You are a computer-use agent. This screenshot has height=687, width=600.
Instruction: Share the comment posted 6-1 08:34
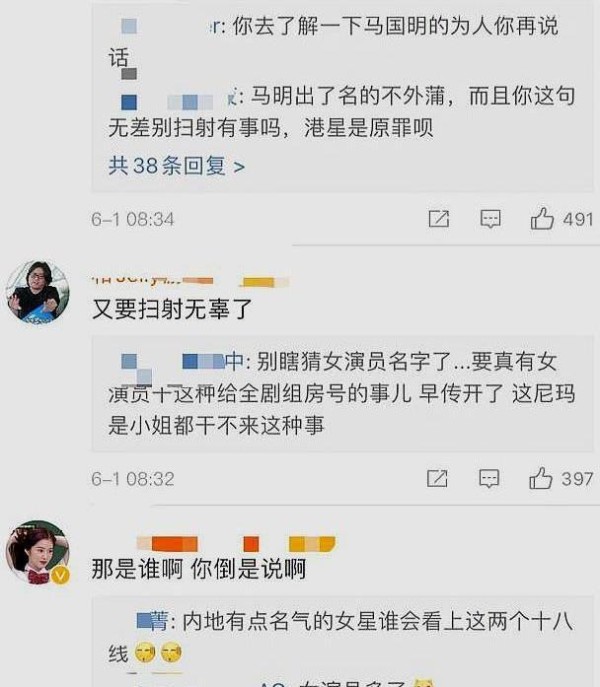[x=438, y=219]
